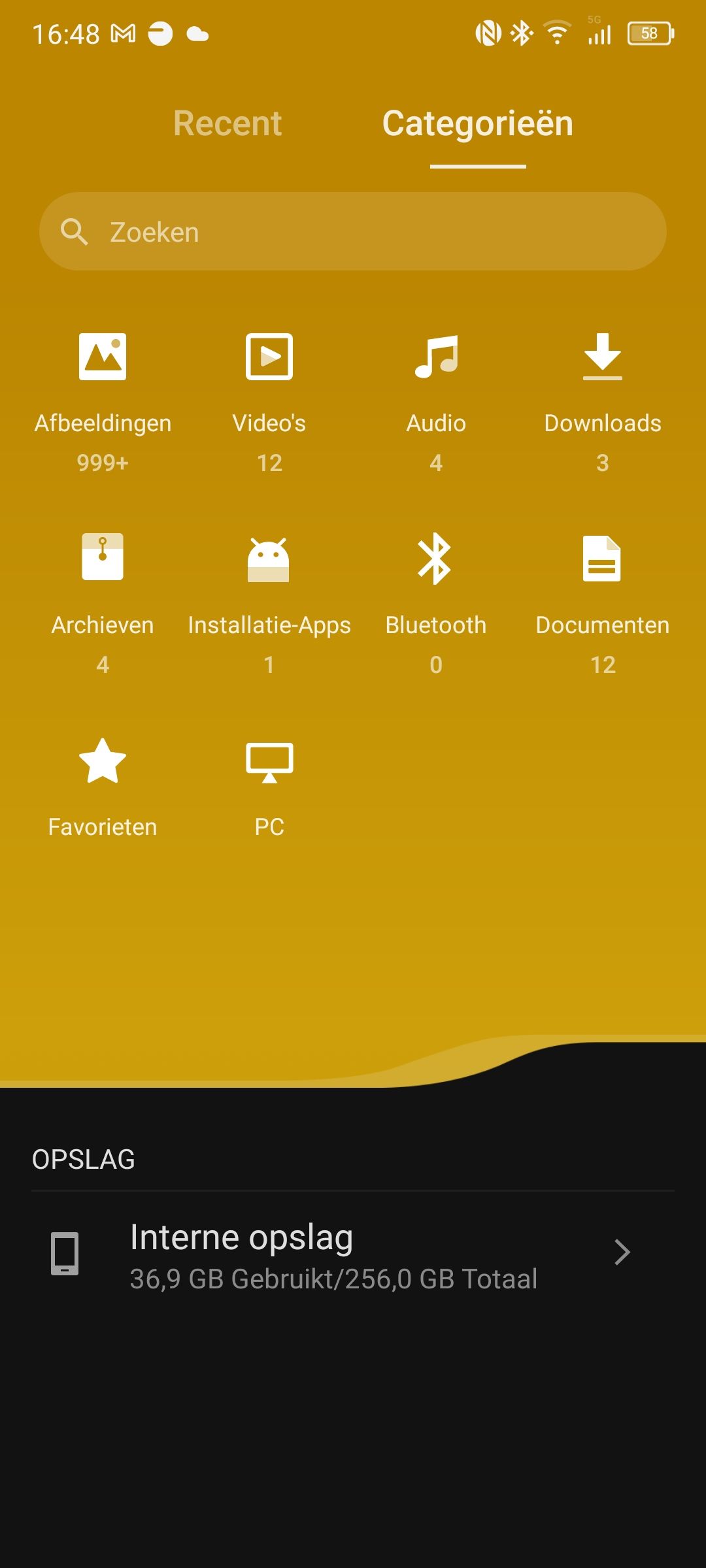Open the Installatie-Apps category

click(269, 604)
